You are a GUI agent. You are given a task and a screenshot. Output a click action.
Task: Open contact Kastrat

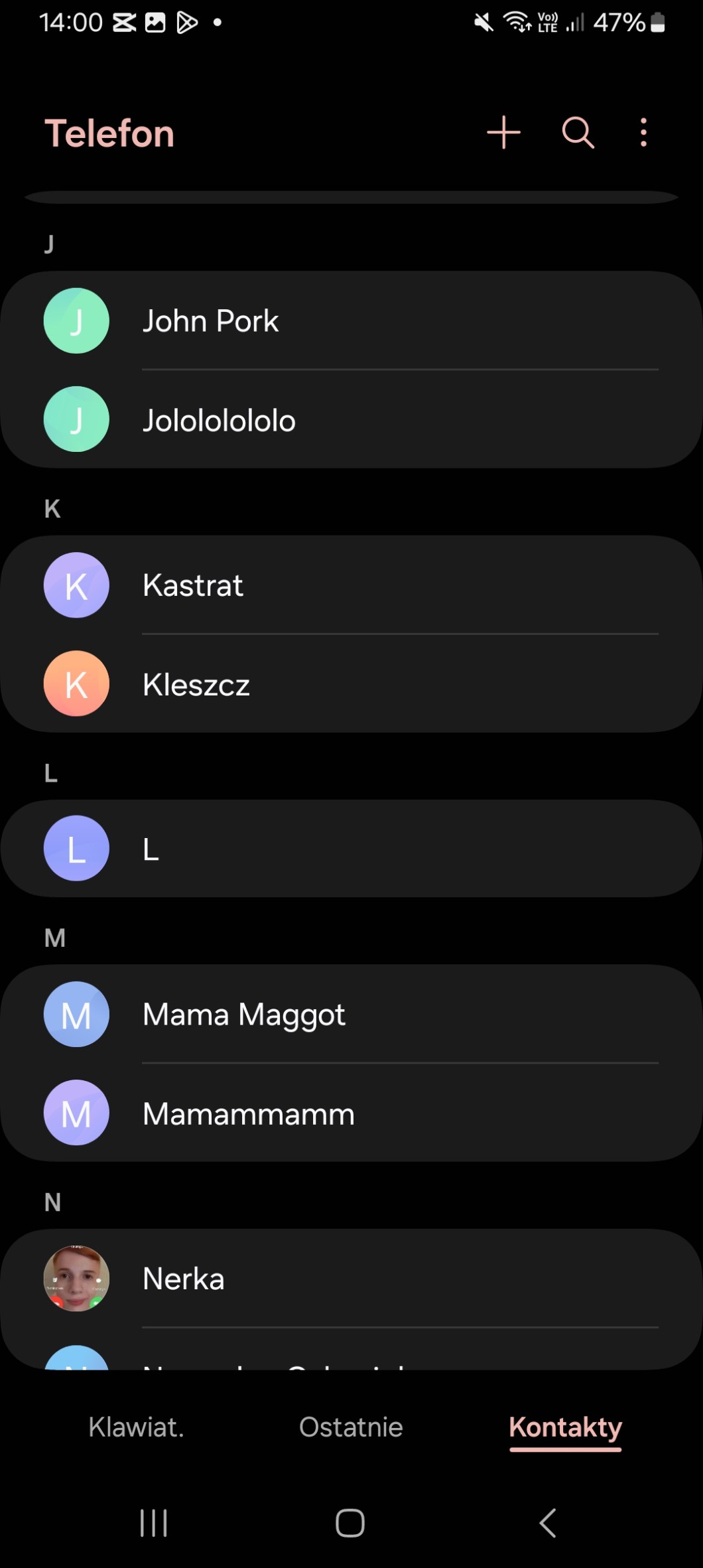[x=351, y=585]
